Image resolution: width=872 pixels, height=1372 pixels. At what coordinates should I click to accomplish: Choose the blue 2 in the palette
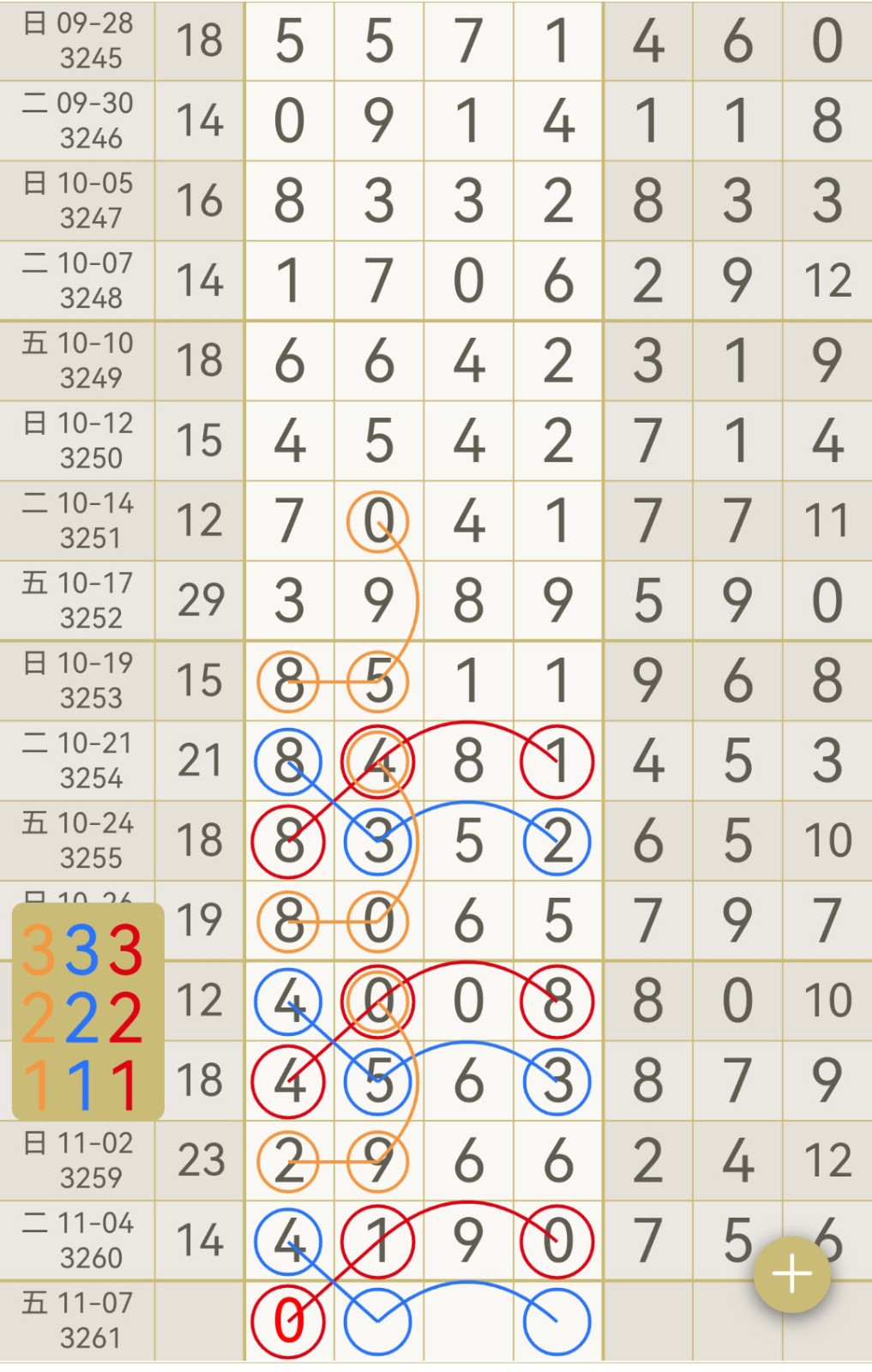coord(82,1018)
